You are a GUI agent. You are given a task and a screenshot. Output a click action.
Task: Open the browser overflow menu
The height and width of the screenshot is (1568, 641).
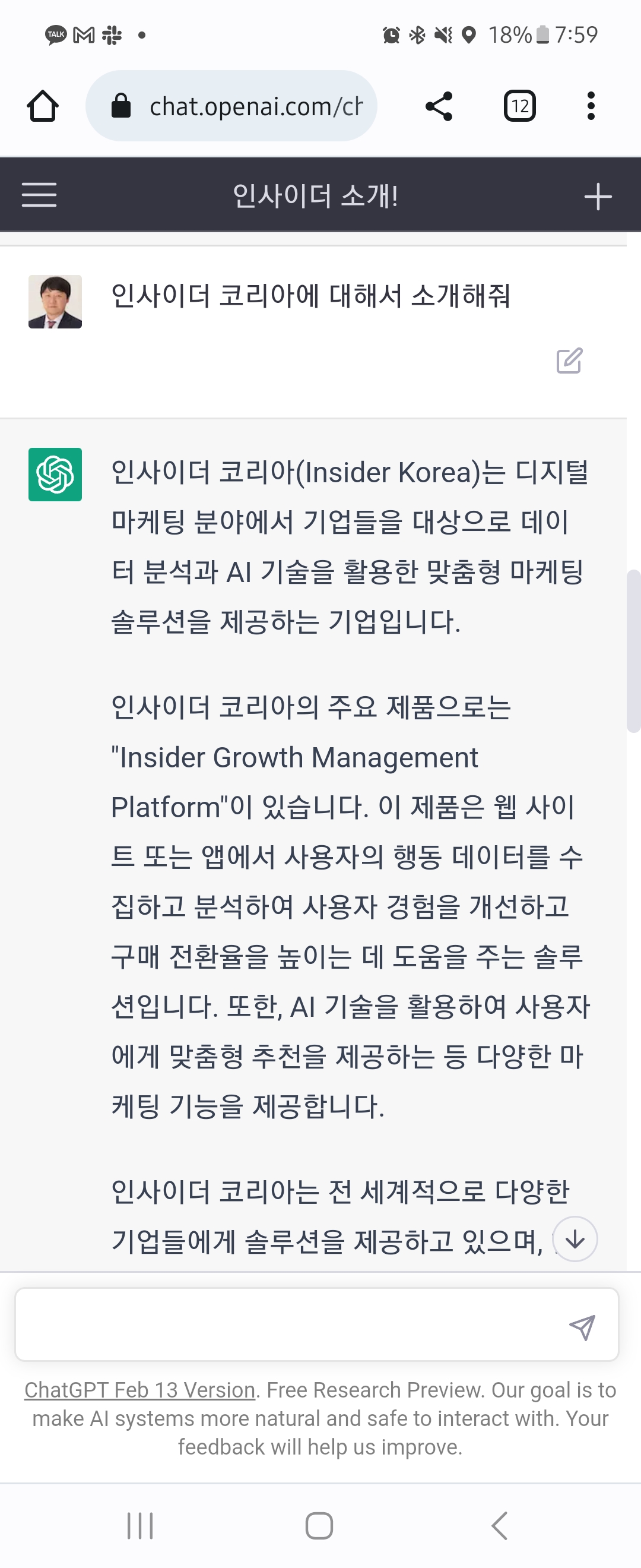(x=591, y=106)
